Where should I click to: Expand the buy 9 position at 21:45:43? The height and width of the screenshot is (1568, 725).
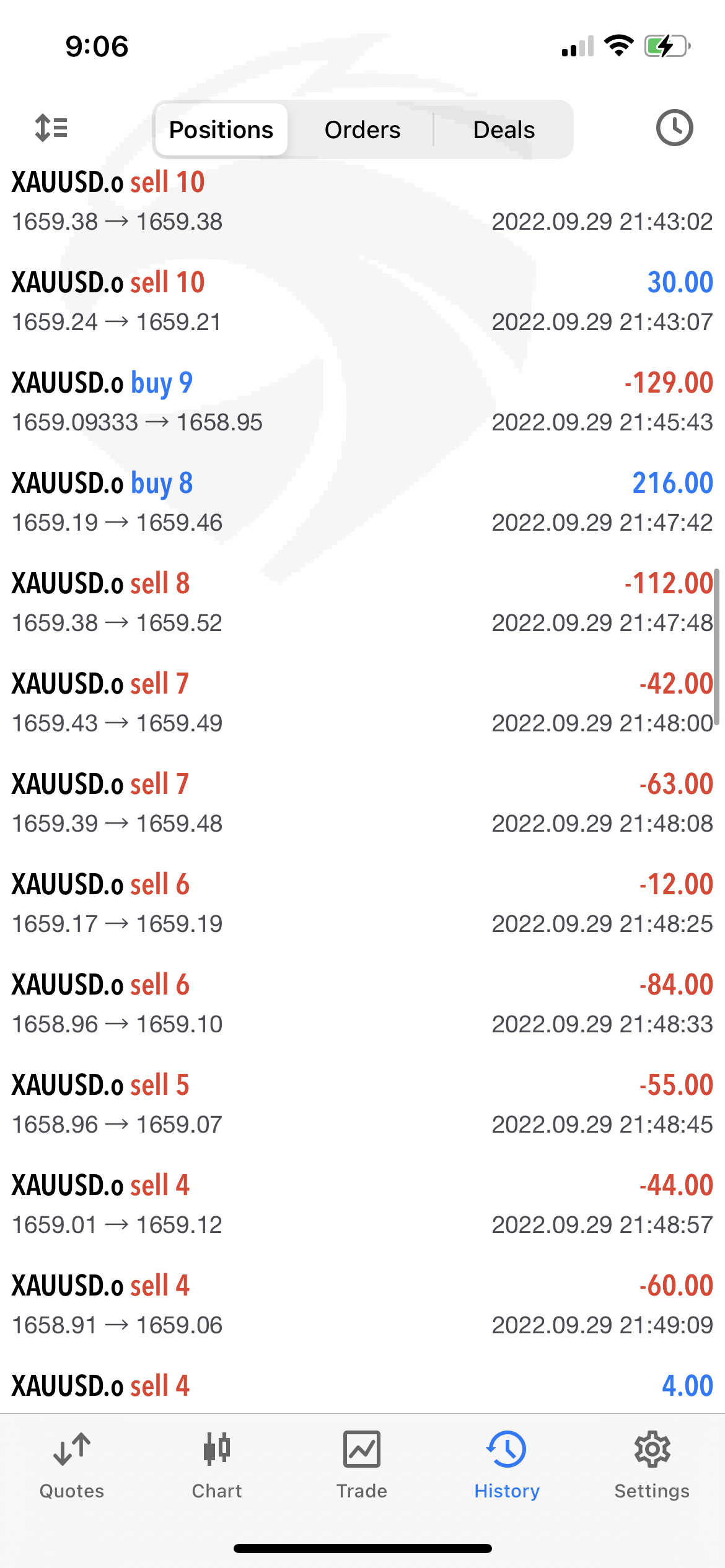(x=362, y=402)
